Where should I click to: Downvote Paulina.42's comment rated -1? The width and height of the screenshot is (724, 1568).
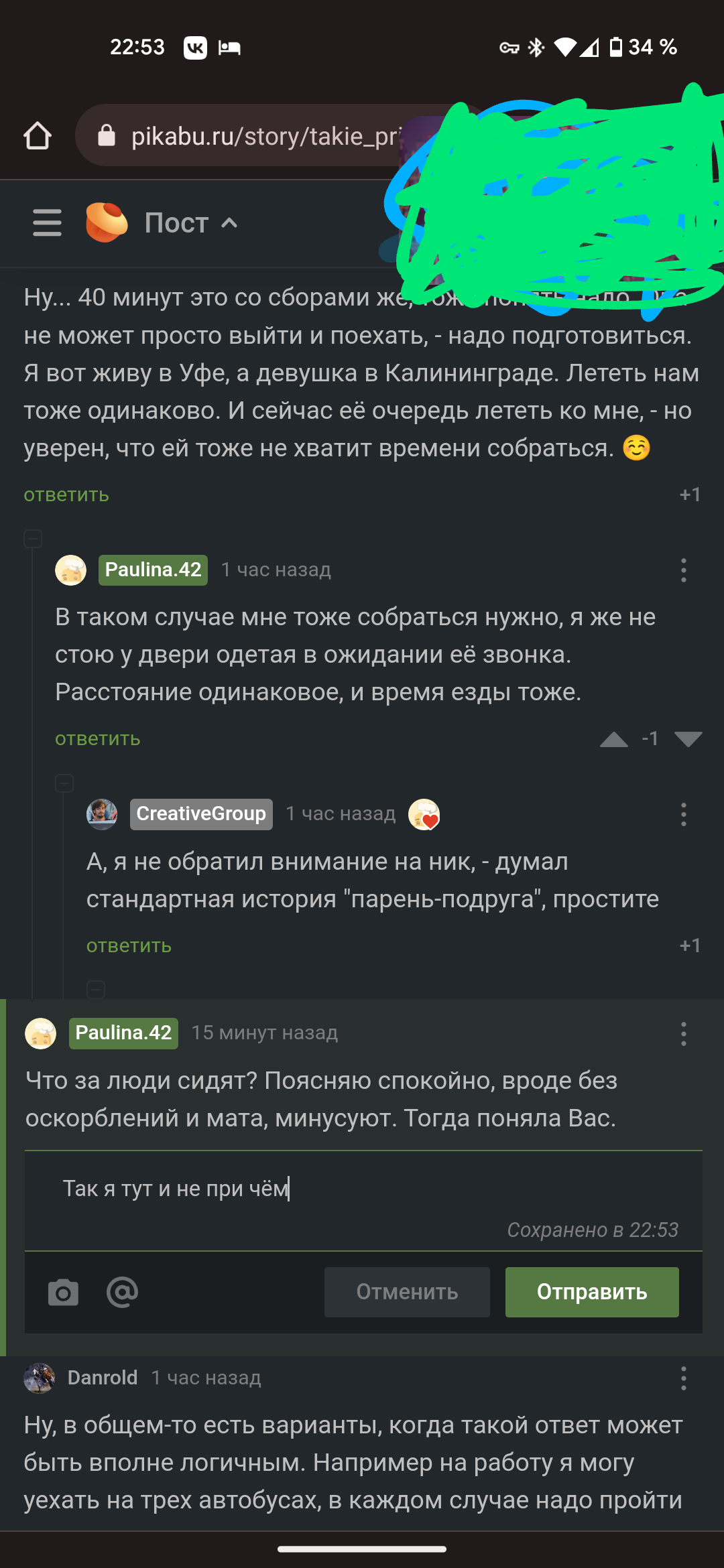pyautogui.click(x=688, y=739)
